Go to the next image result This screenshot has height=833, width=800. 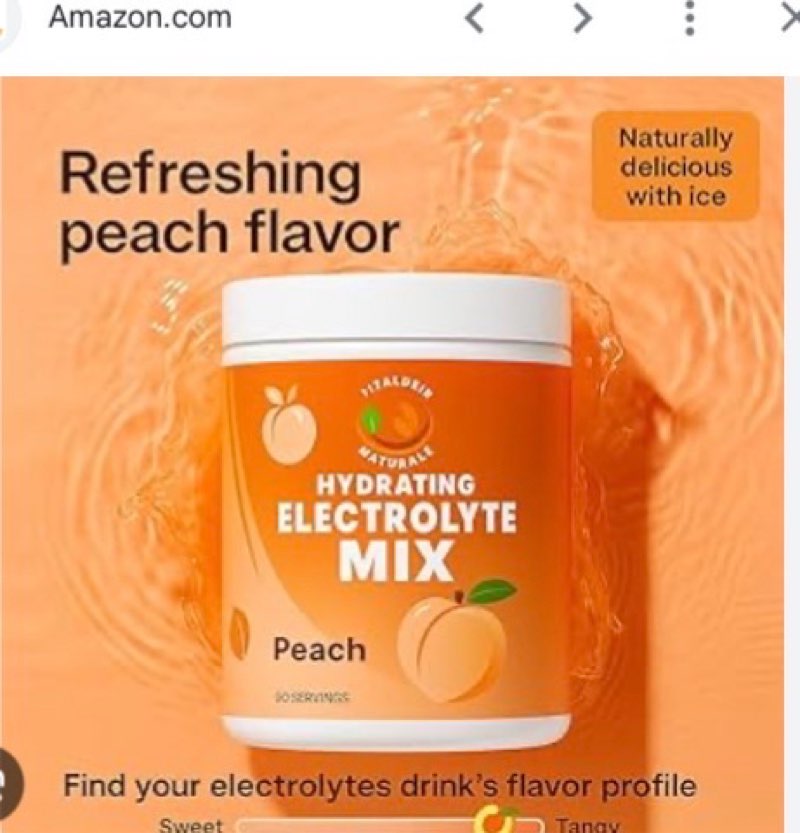coord(583,18)
